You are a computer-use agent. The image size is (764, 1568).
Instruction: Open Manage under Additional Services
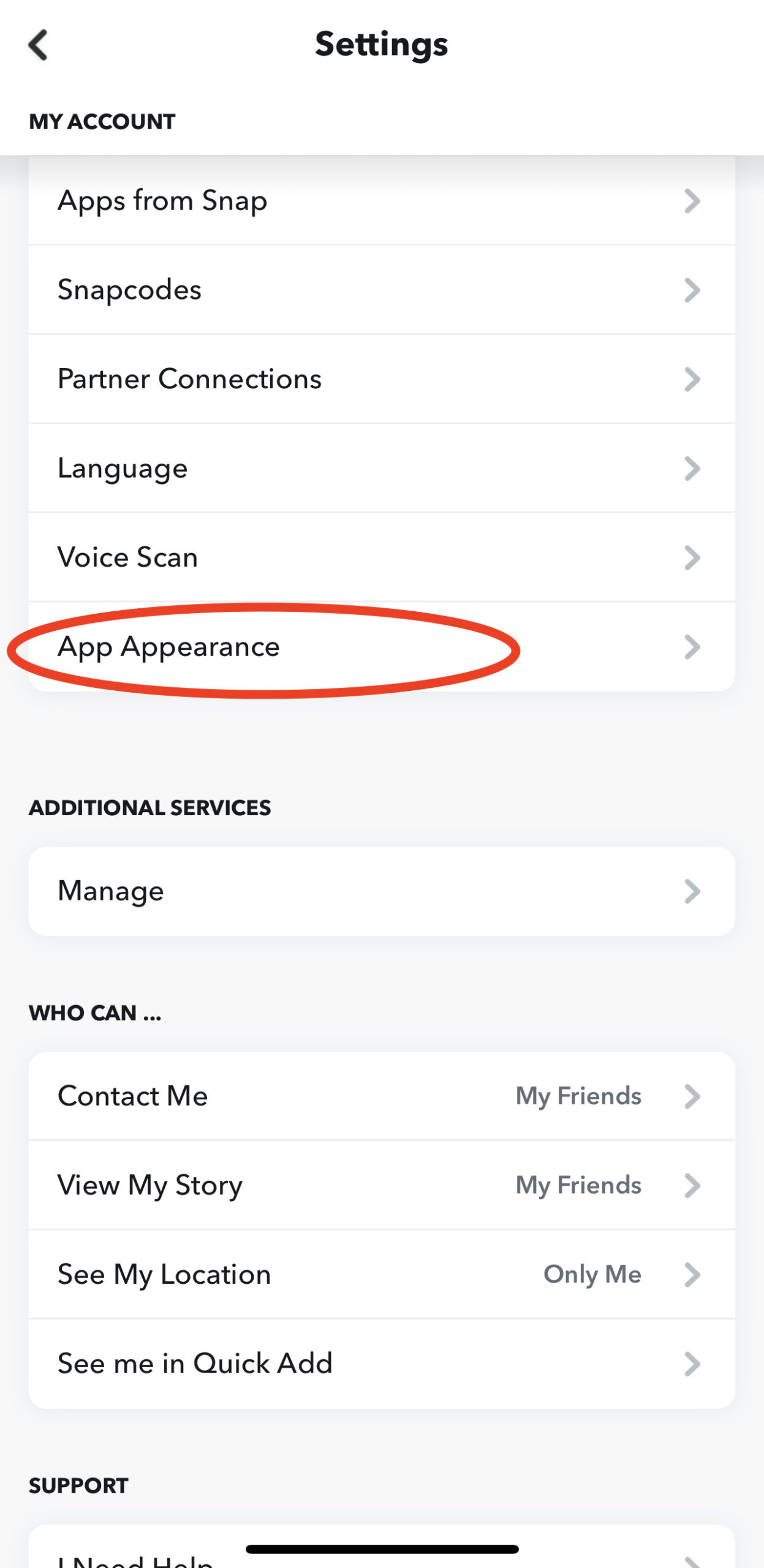coord(382,891)
